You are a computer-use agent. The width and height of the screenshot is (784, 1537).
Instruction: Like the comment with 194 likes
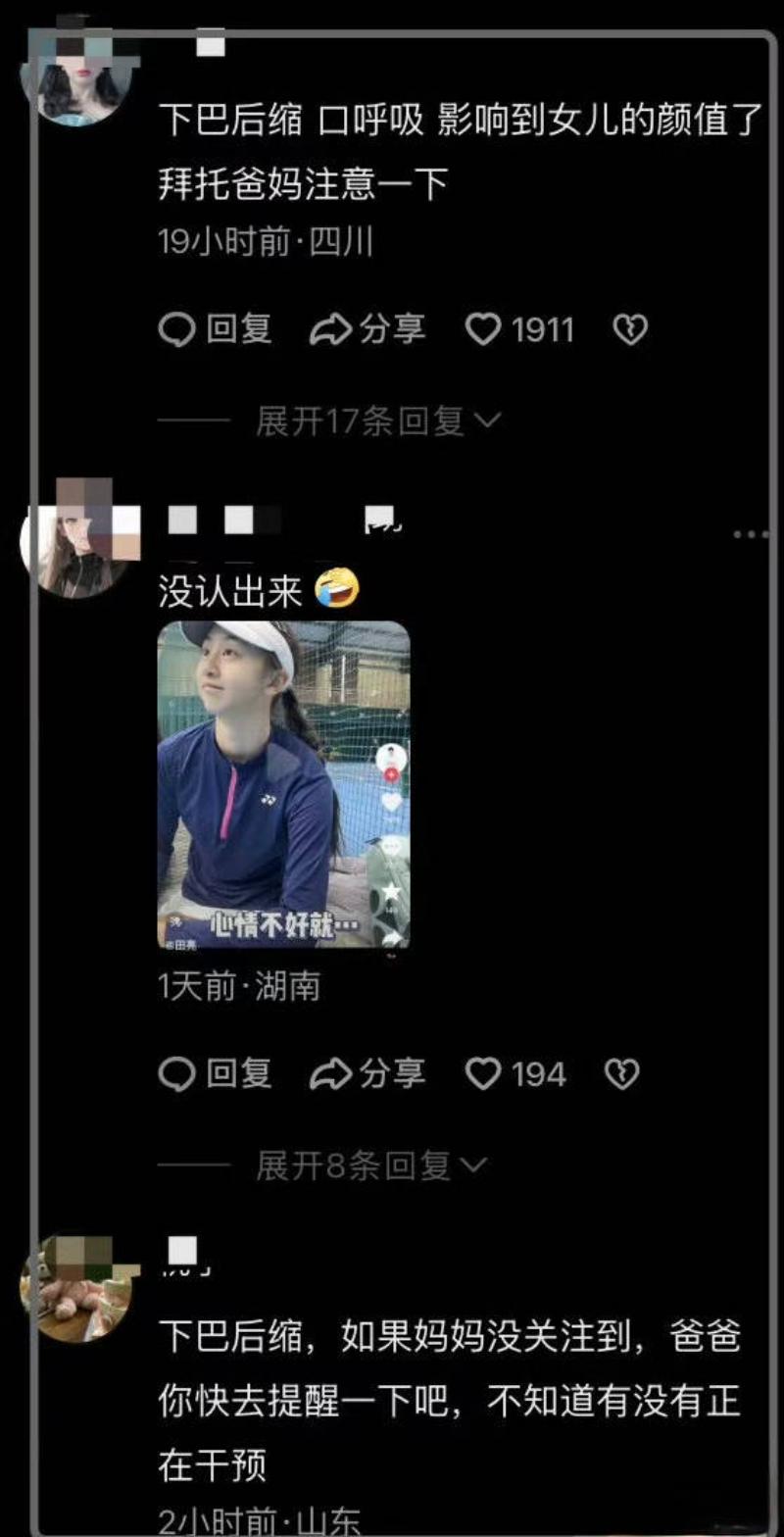point(482,1074)
